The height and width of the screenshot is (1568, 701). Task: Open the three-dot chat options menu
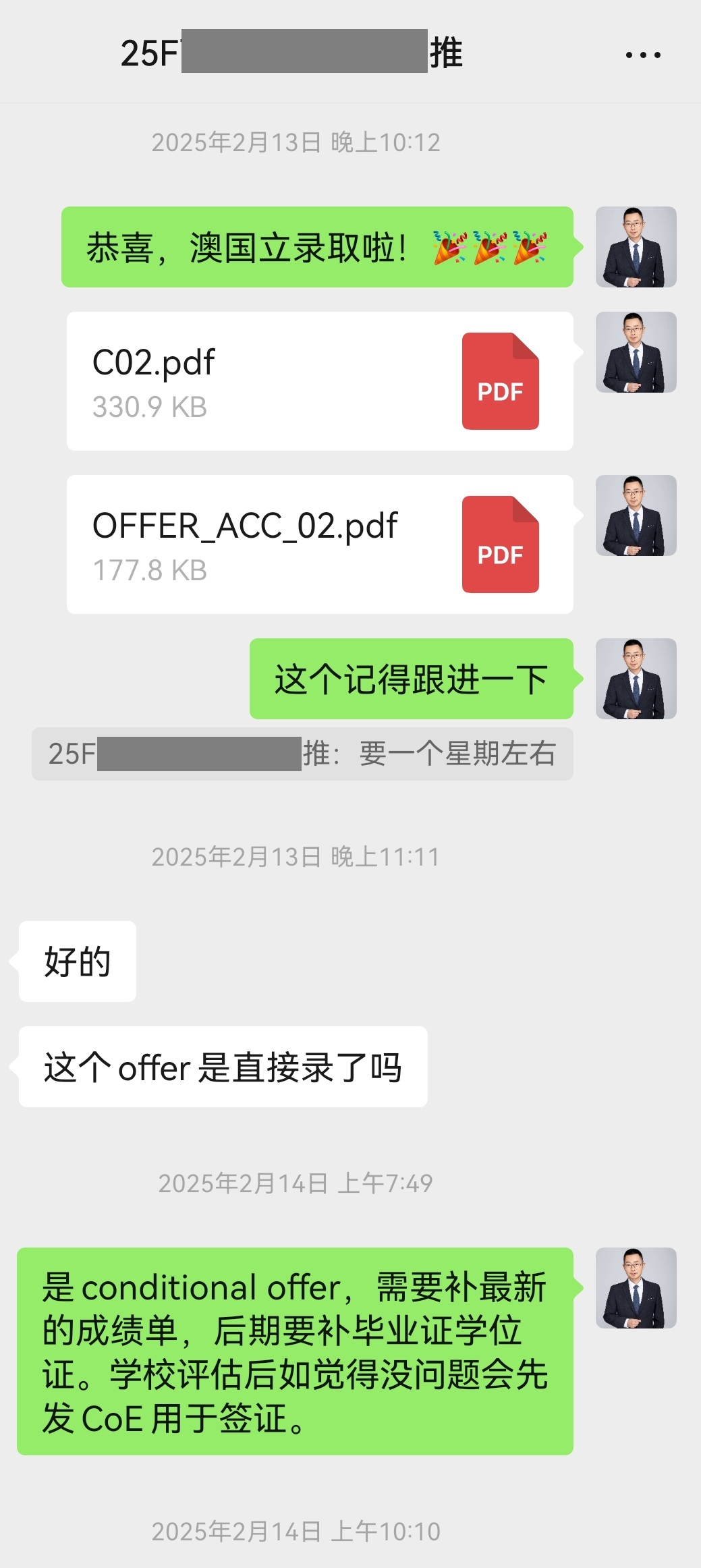(642, 55)
